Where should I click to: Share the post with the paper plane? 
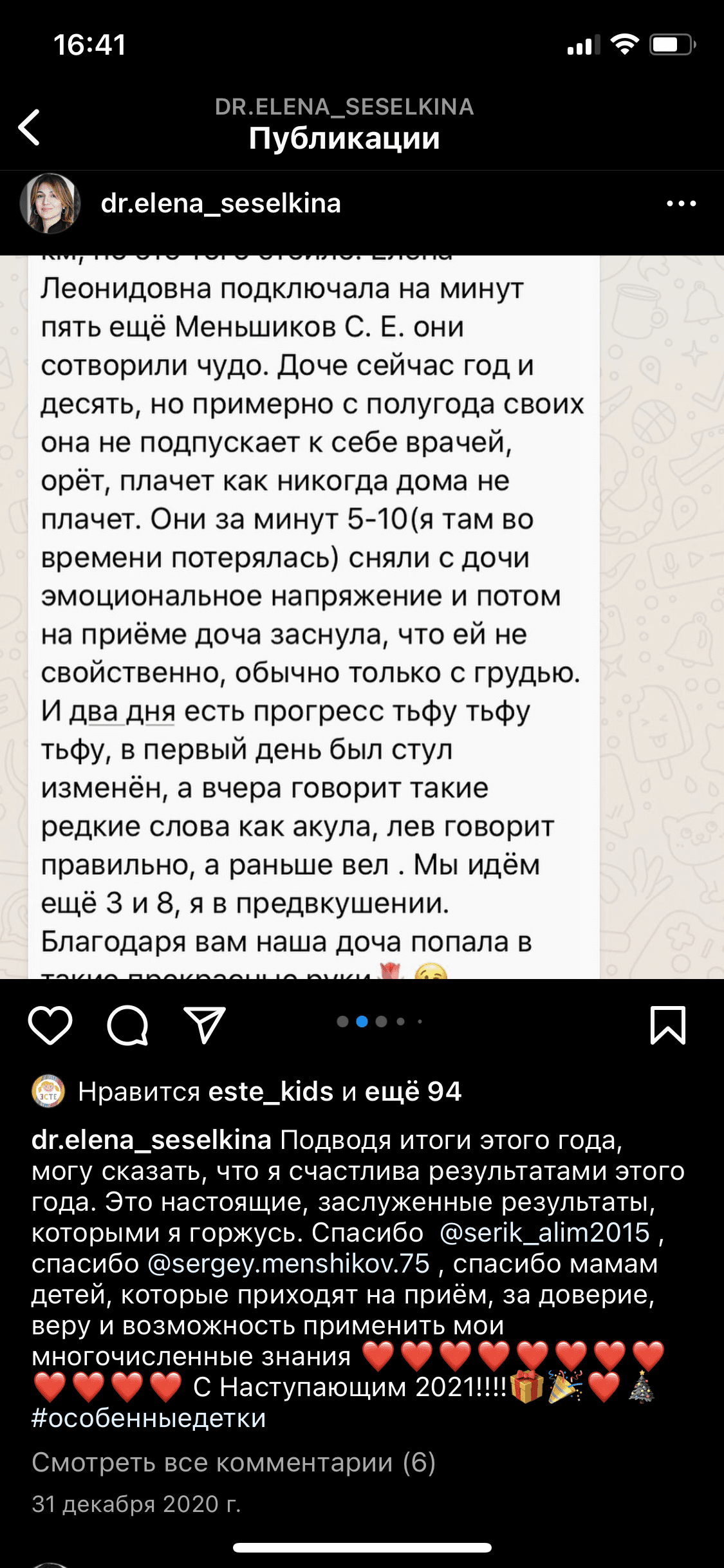(x=205, y=1024)
